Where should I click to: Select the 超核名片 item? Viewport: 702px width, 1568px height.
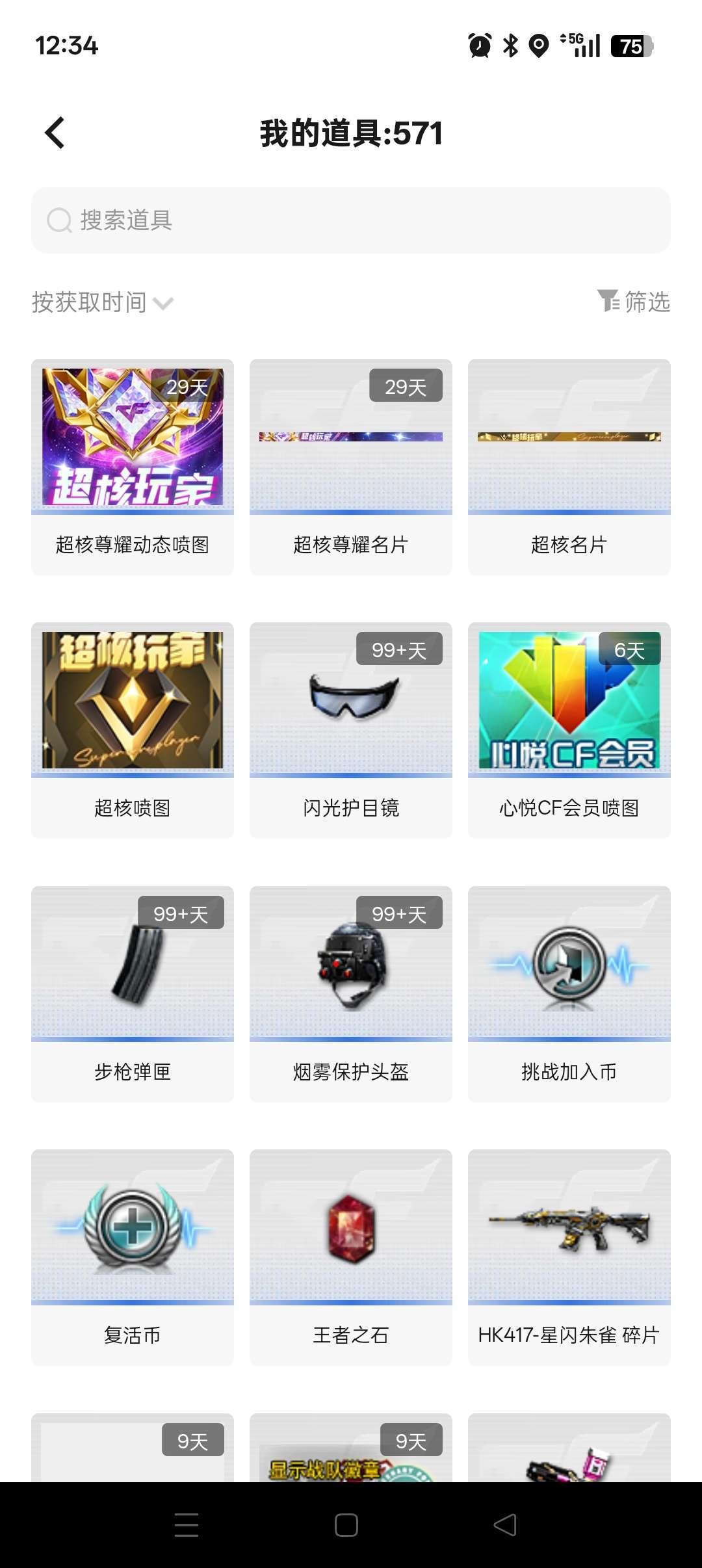pos(568,468)
